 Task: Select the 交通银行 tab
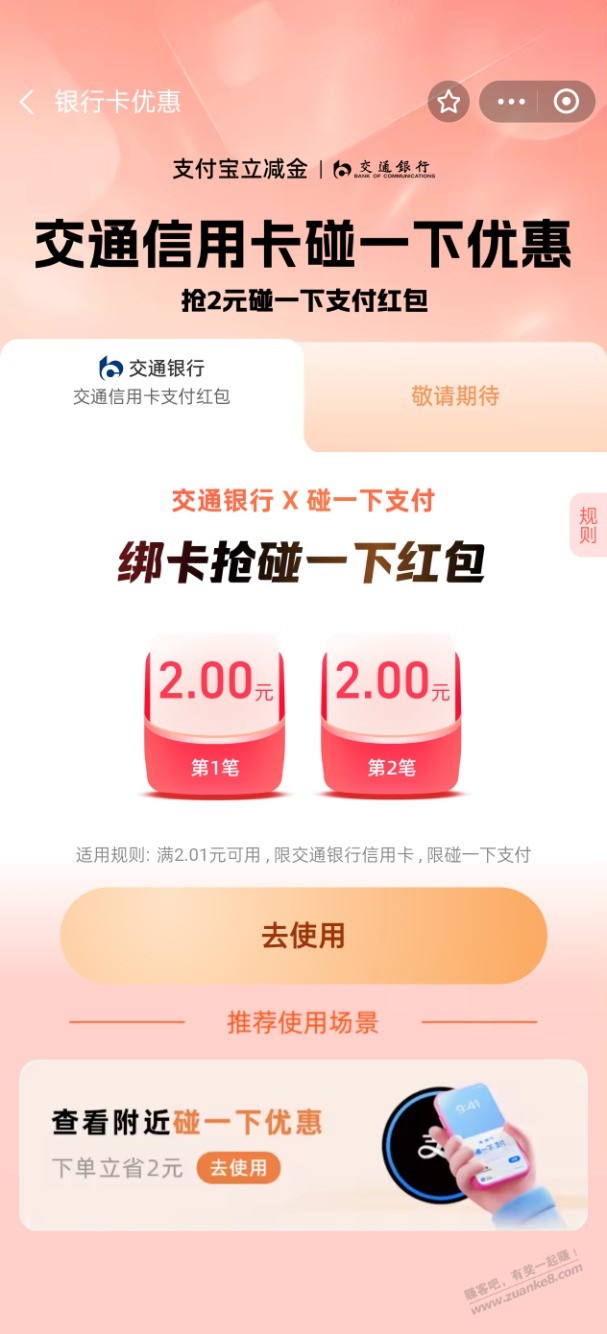coord(151,381)
